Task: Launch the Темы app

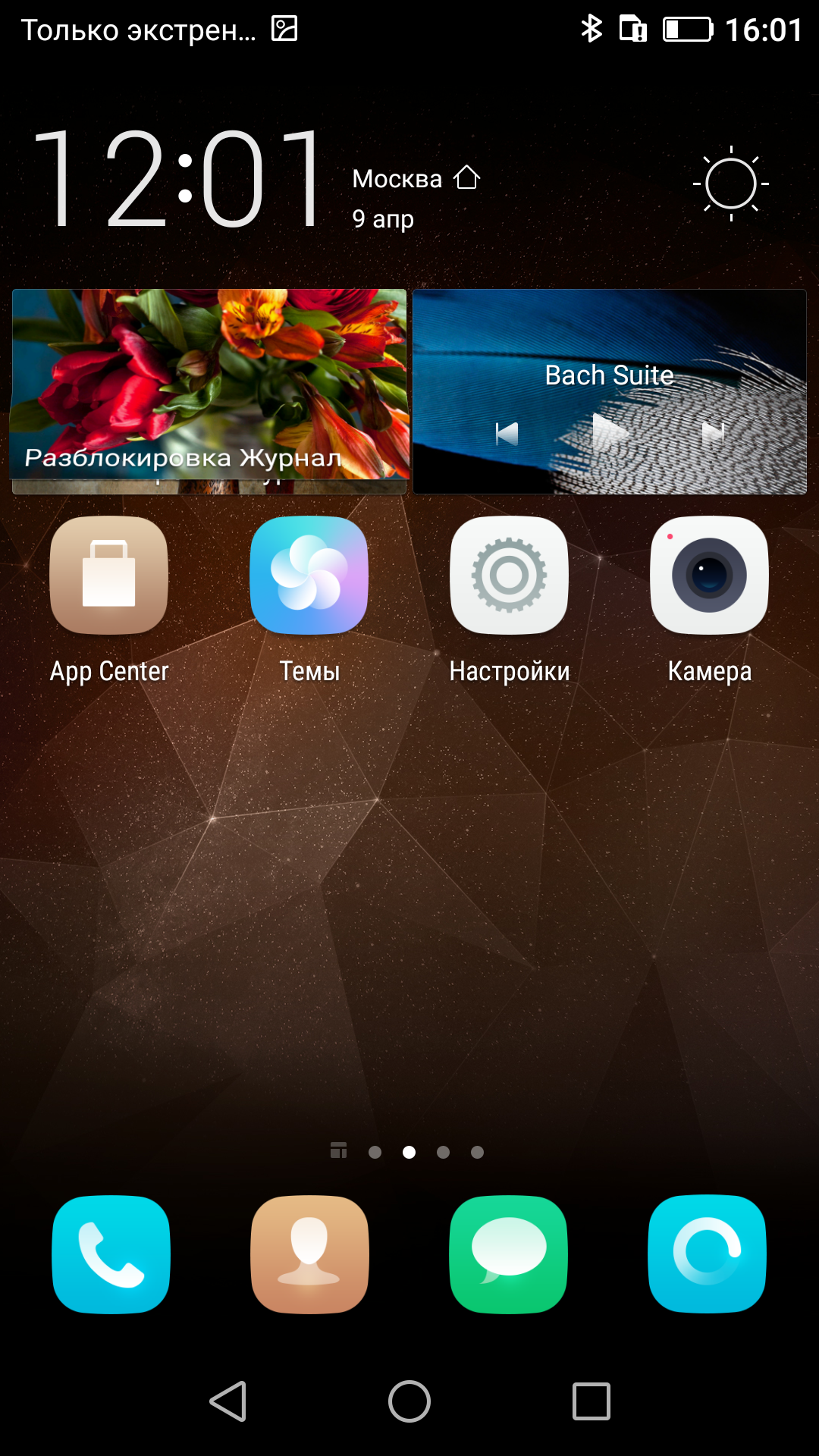Action: (309, 576)
